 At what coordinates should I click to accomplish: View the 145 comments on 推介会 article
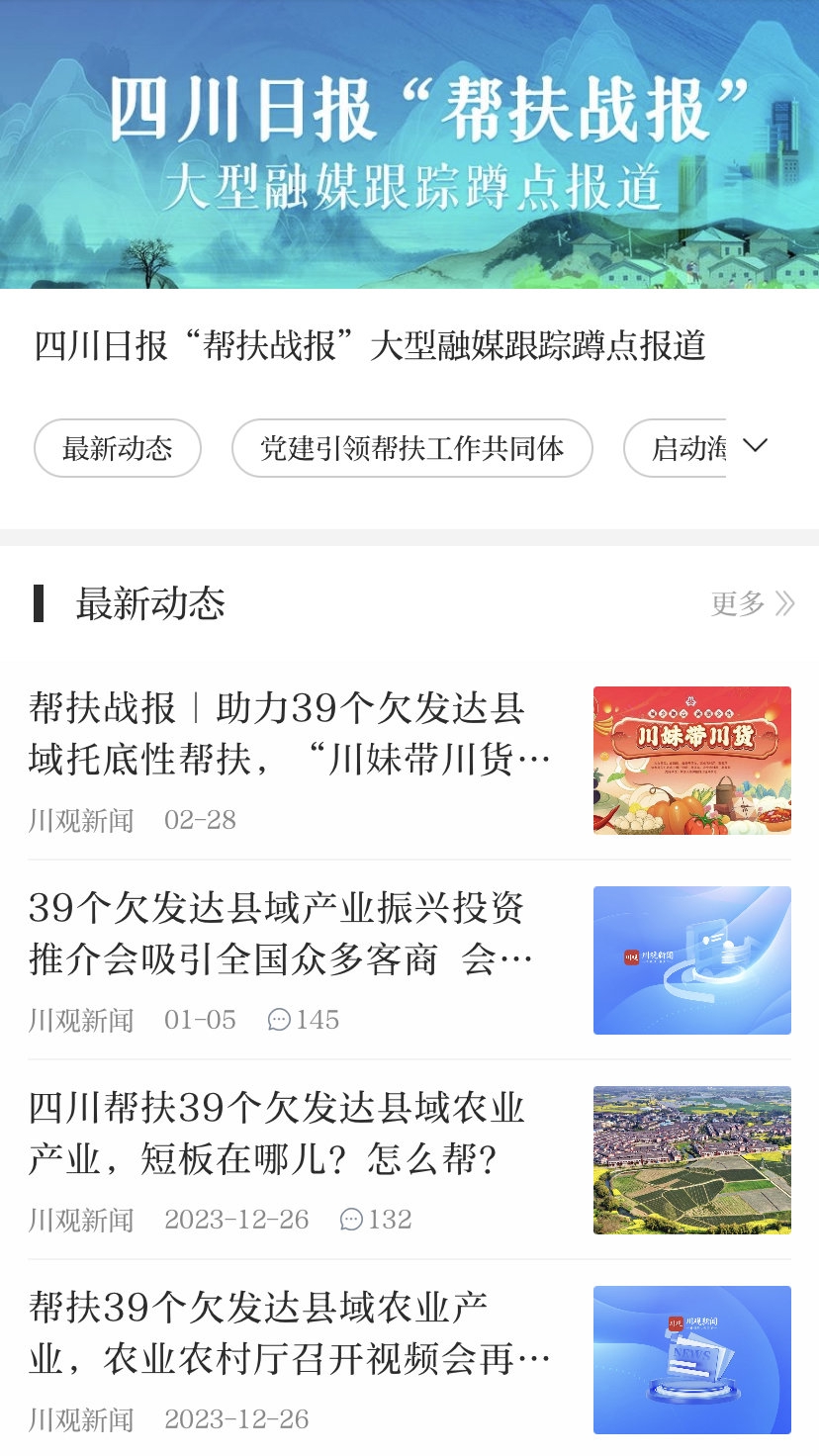coord(304,1020)
